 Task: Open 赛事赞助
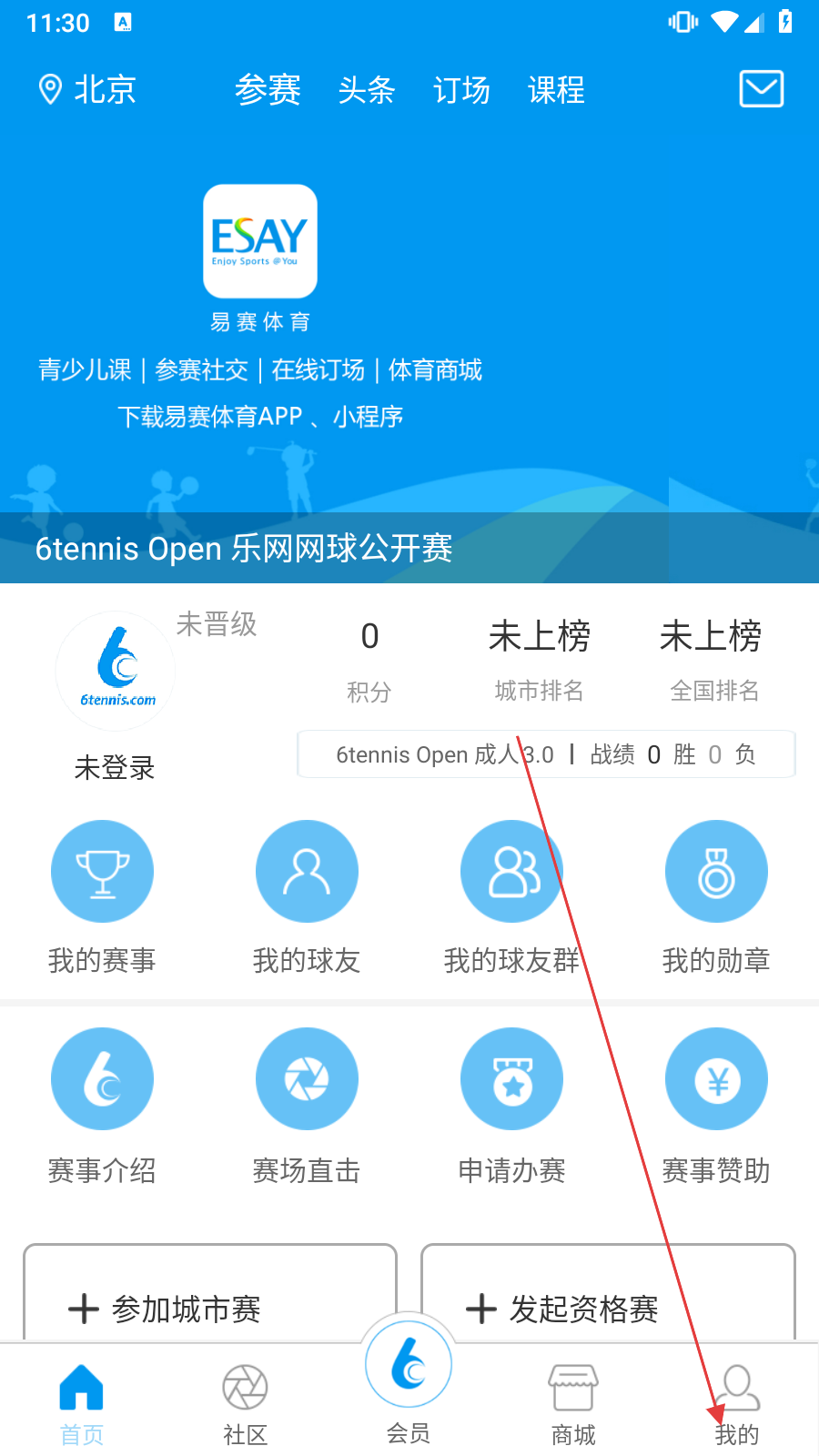coord(716,1106)
